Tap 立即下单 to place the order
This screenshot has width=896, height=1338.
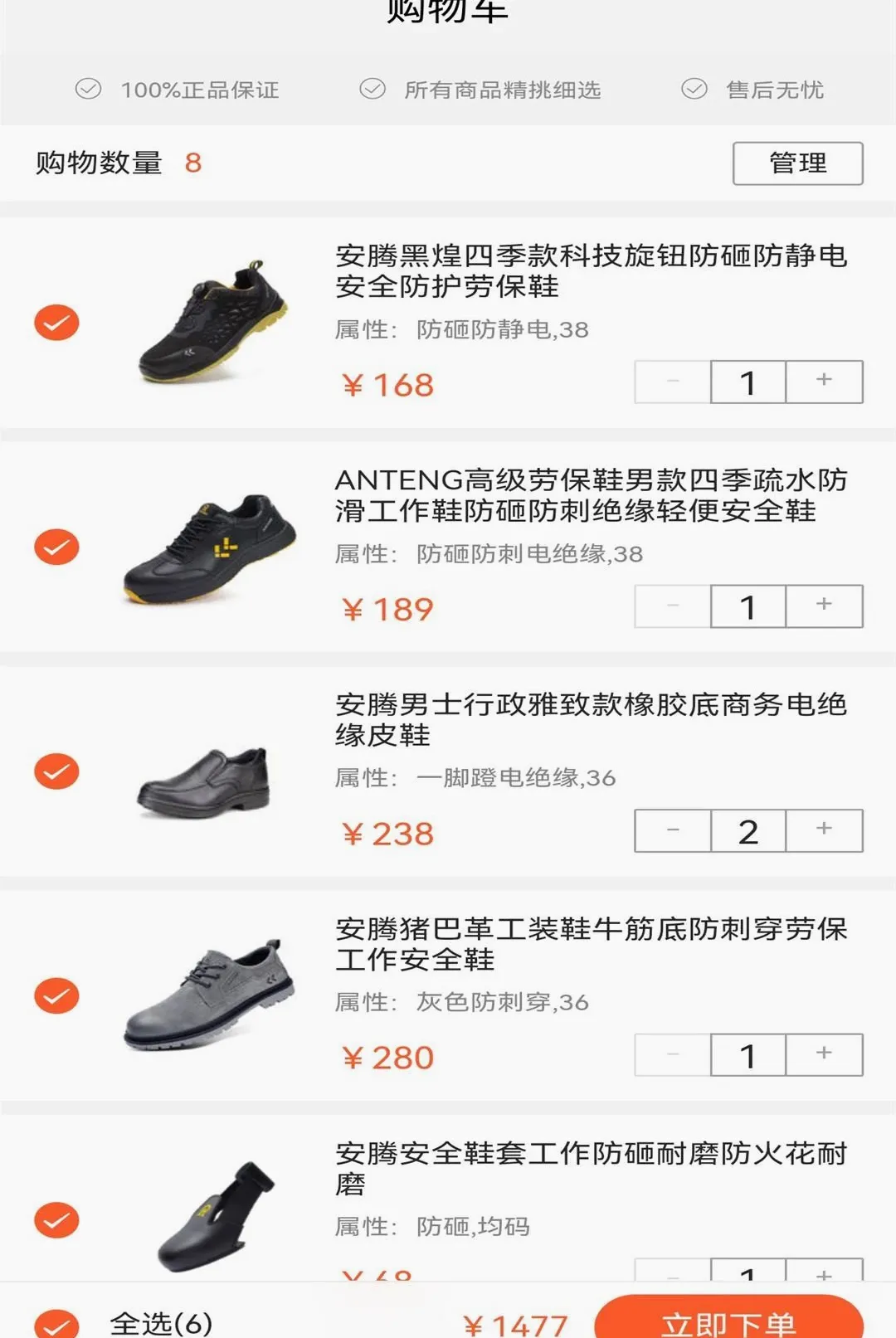click(x=728, y=1319)
